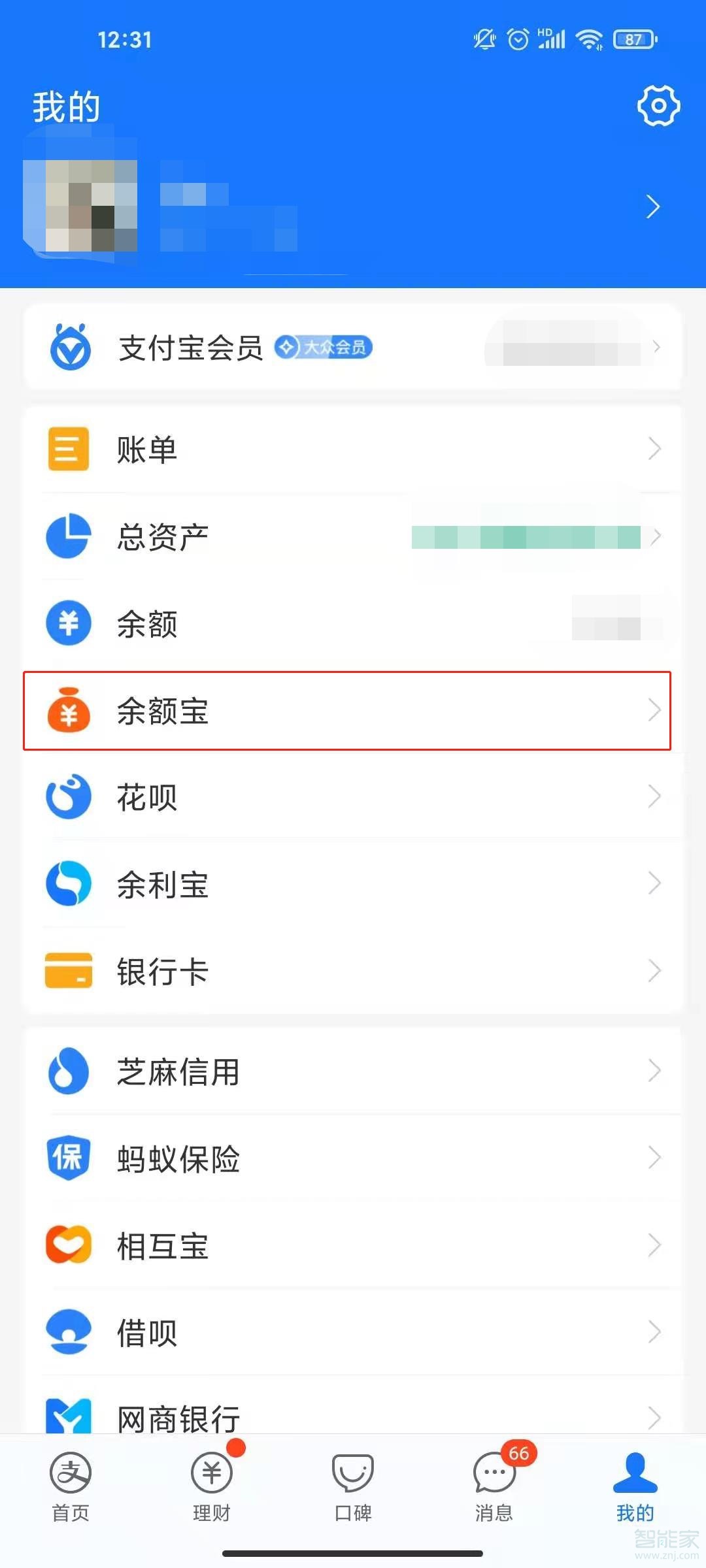Select the 余额宝 money bag icon
The height and width of the screenshot is (1568, 706).
point(69,711)
